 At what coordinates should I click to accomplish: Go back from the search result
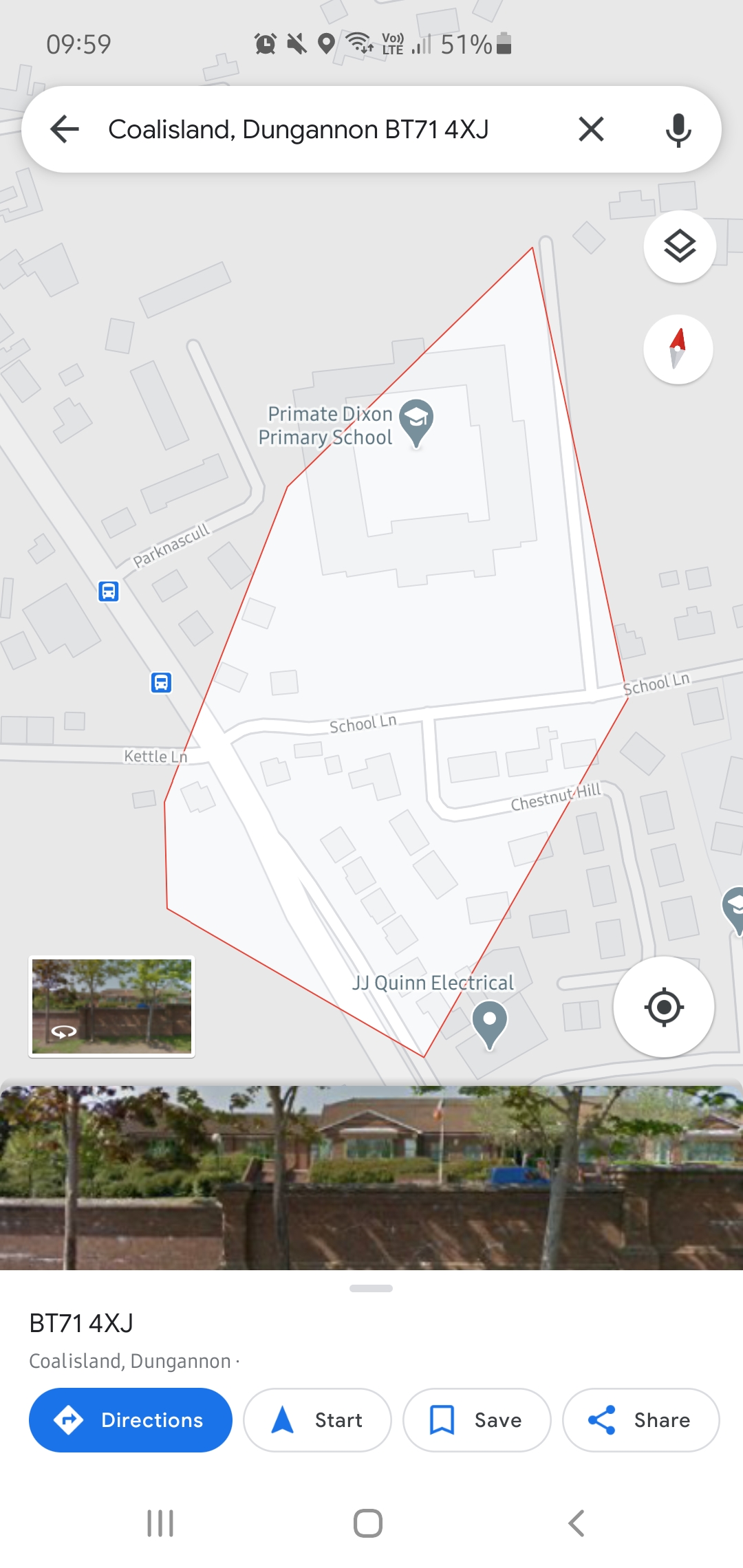click(65, 129)
